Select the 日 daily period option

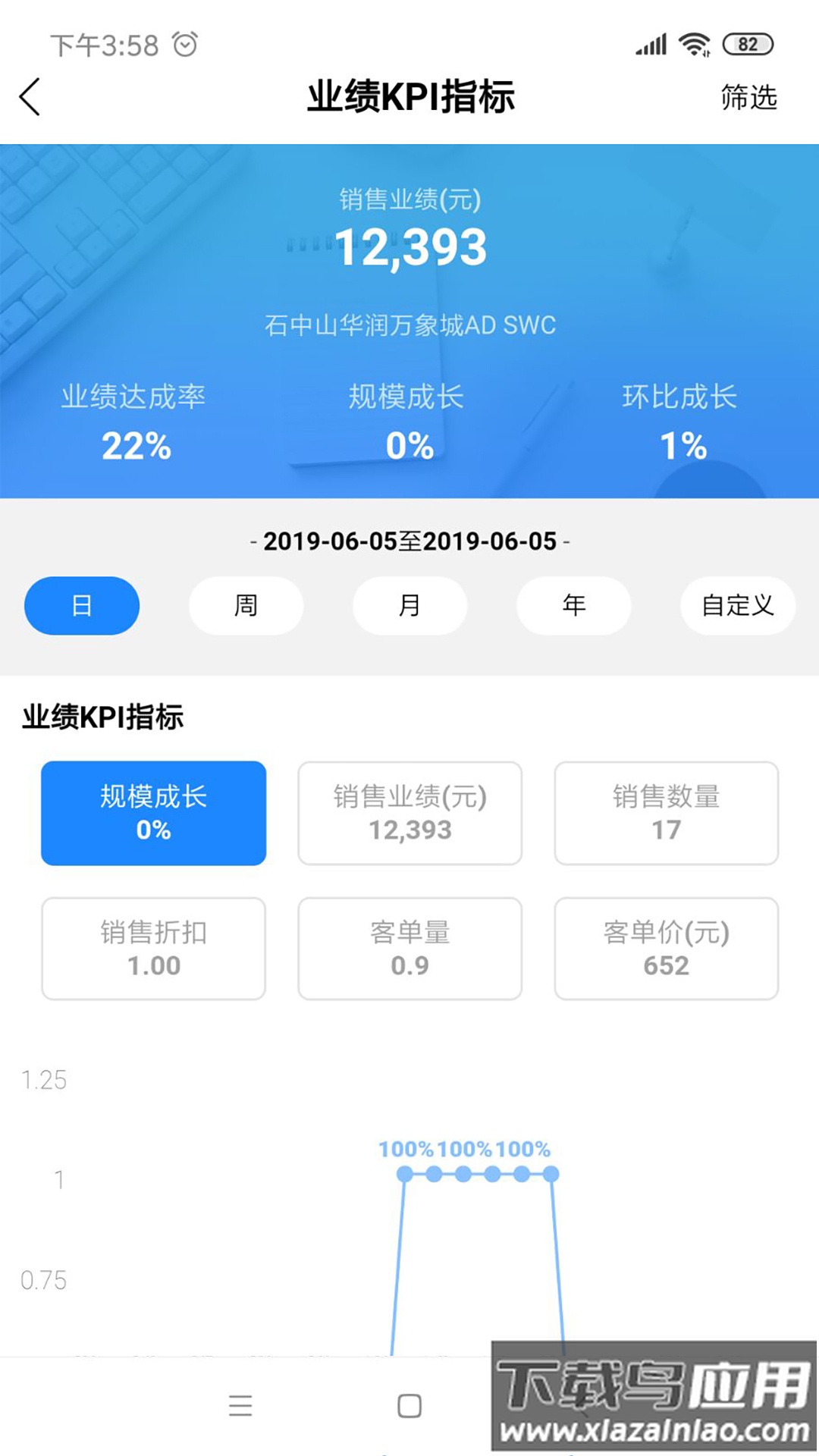pyautogui.click(x=81, y=605)
